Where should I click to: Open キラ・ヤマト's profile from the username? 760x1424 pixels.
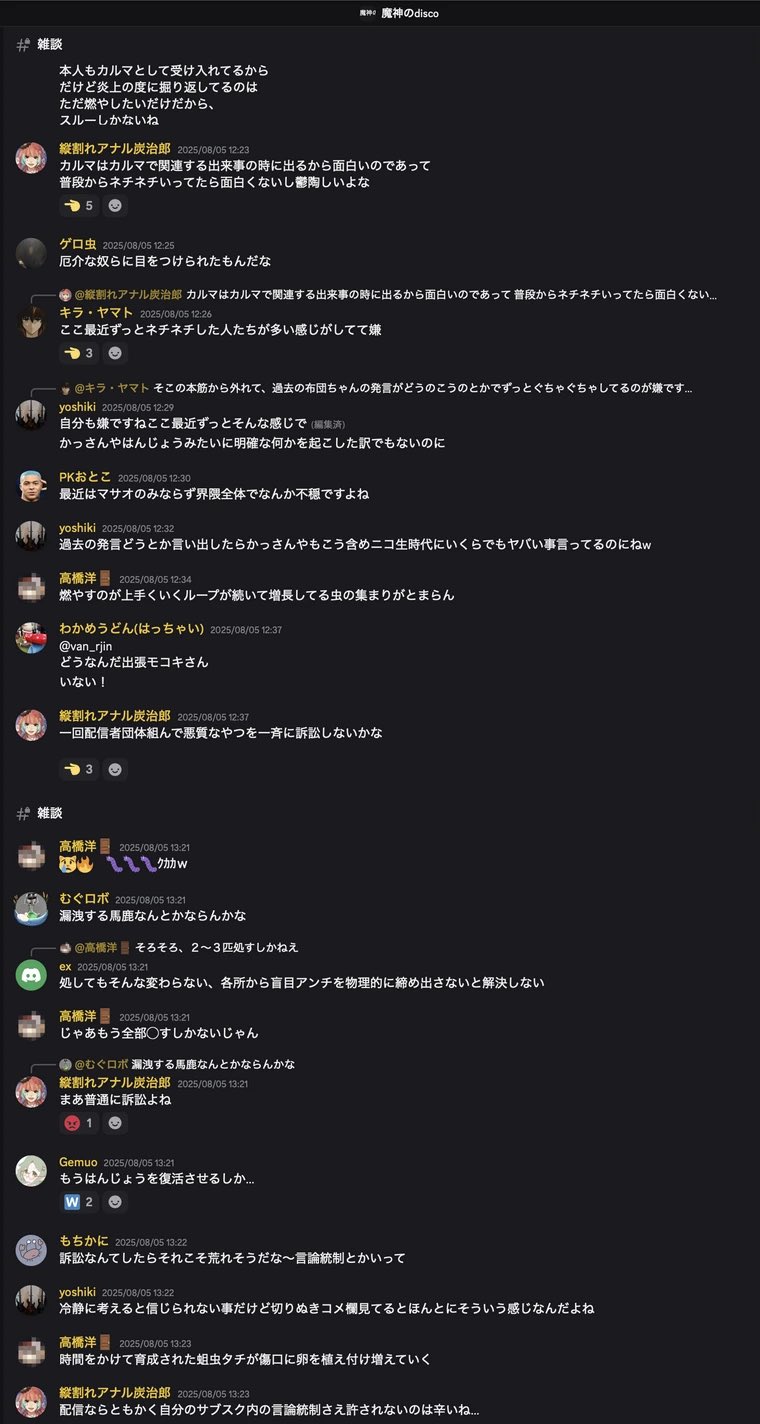(x=96, y=313)
